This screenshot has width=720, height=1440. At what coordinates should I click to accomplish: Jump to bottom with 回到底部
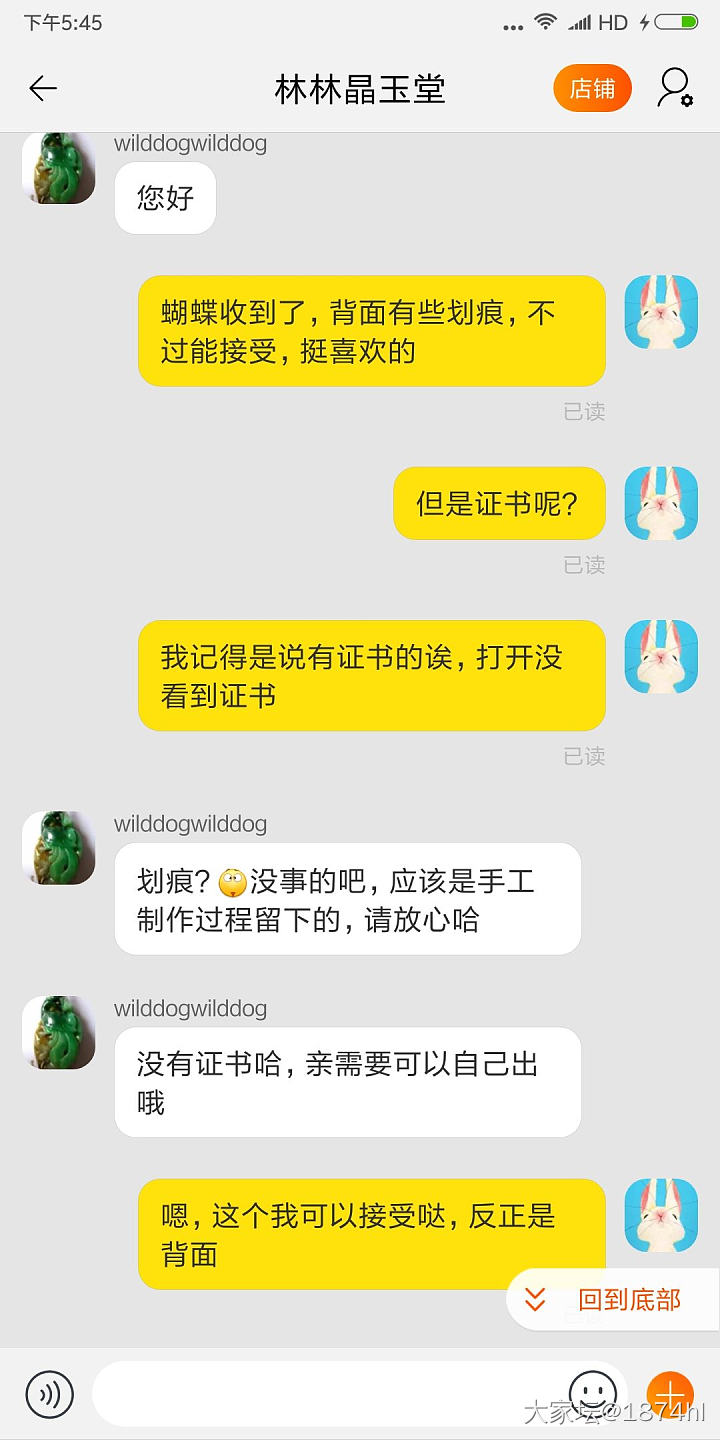click(x=612, y=1299)
